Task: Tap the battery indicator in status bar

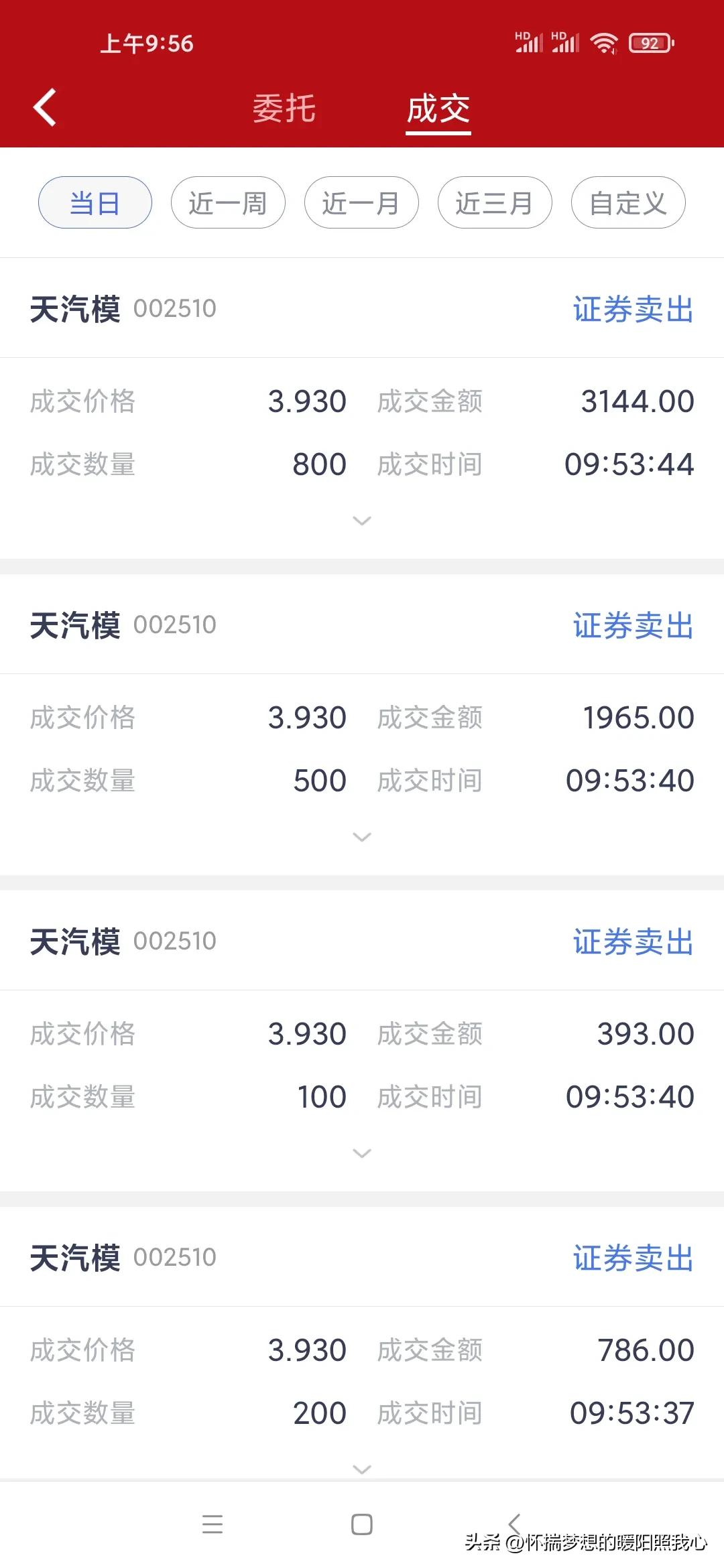Action: pos(647,43)
